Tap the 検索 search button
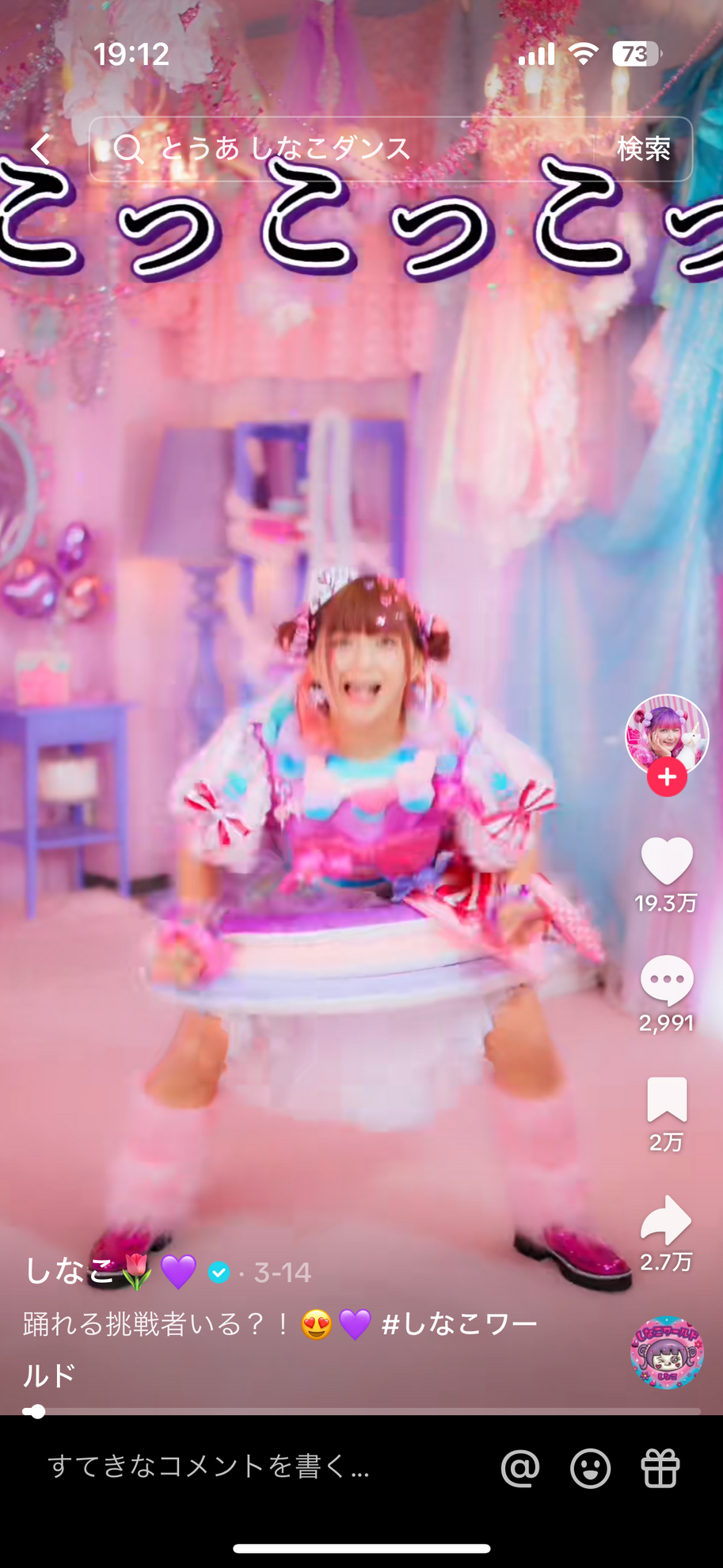 coord(644,149)
